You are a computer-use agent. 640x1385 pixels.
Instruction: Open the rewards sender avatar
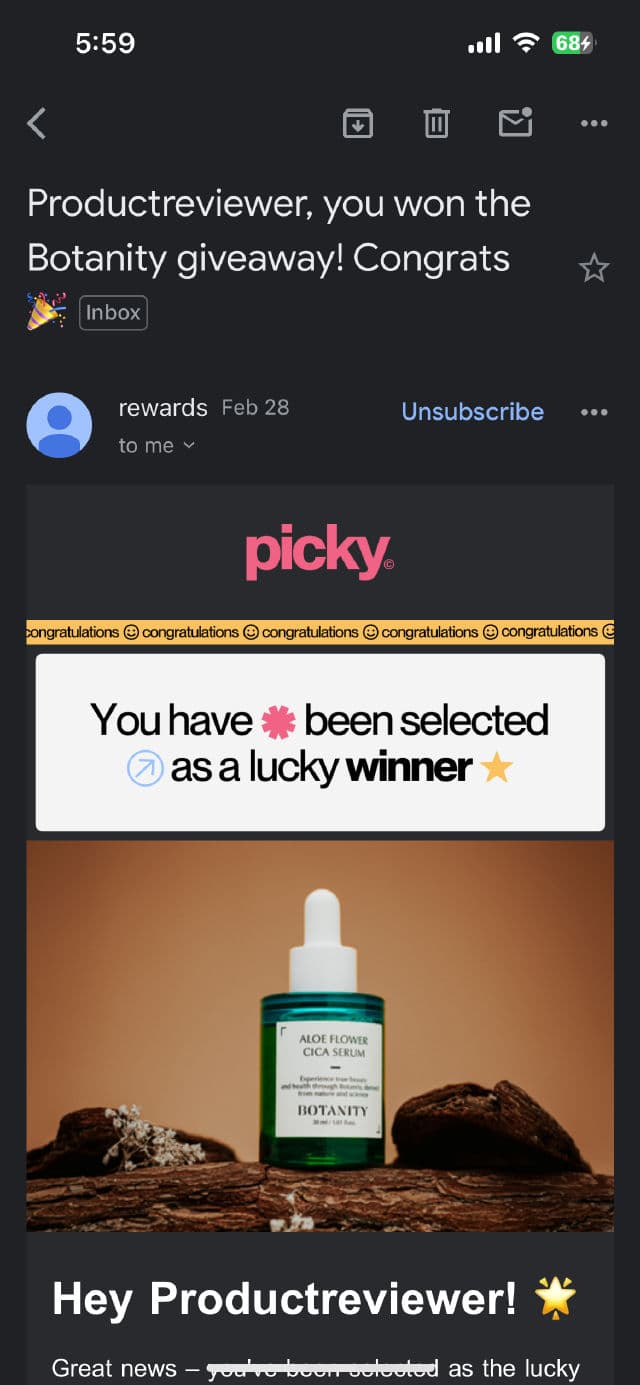click(x=59, y=425)
